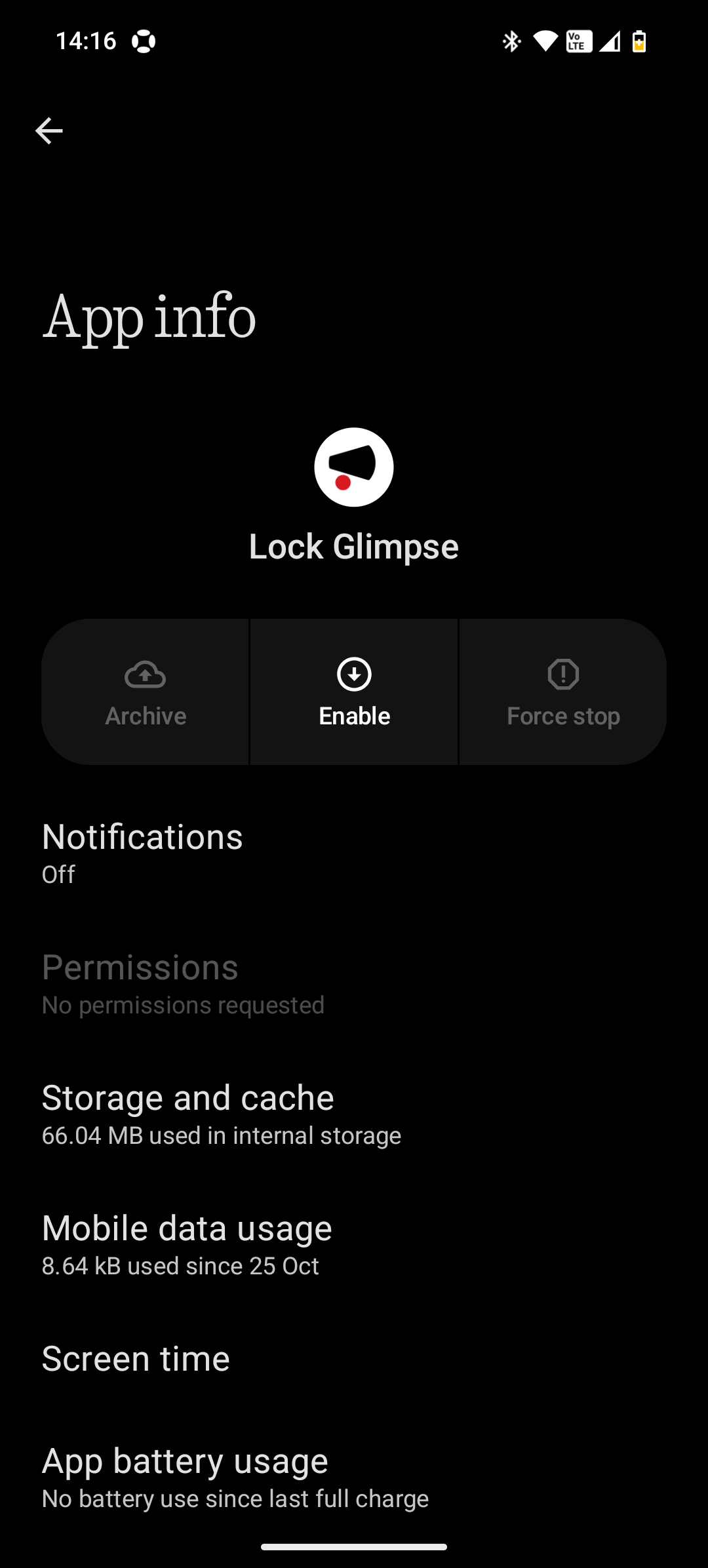Enable the Lock Glimpse app
The width and height of the screenshot is (708, 1568).
tap(354, 692)
